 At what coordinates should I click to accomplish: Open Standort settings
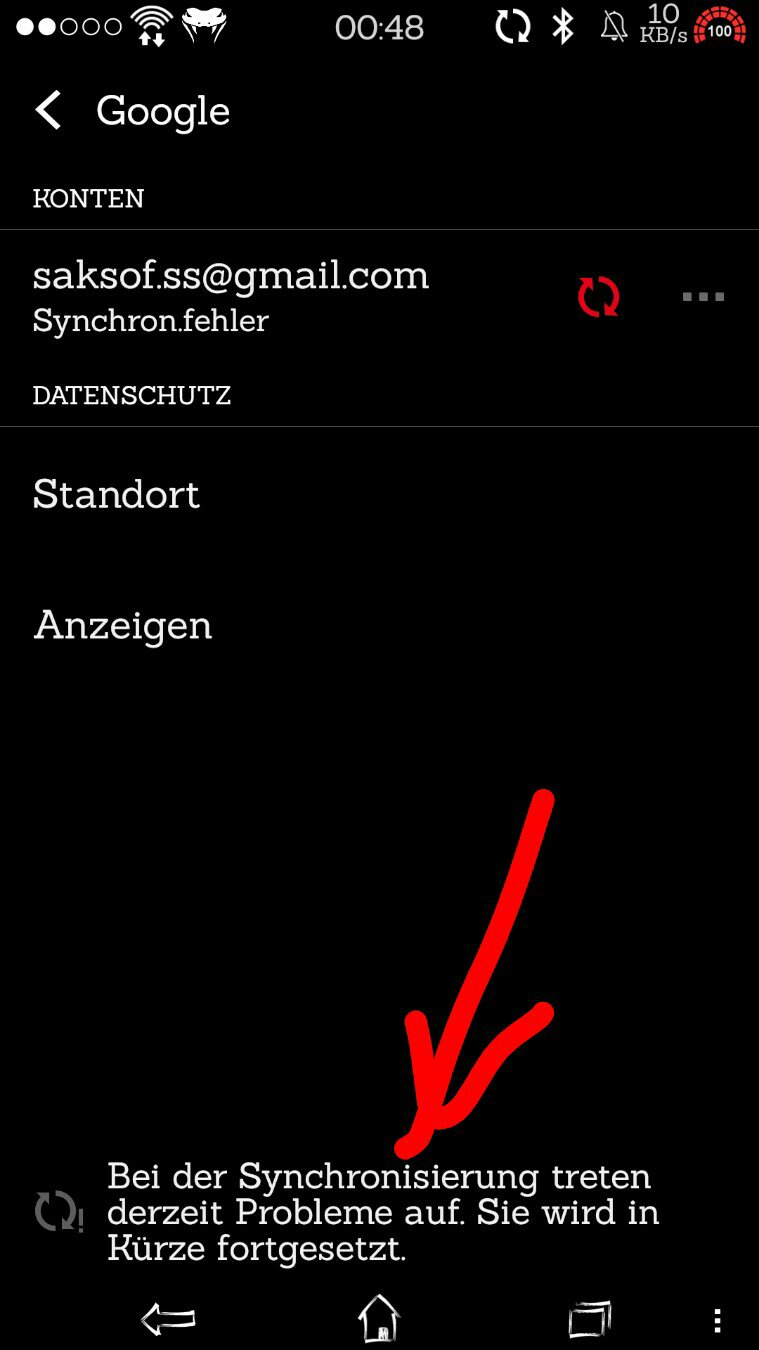pos(379,494)
